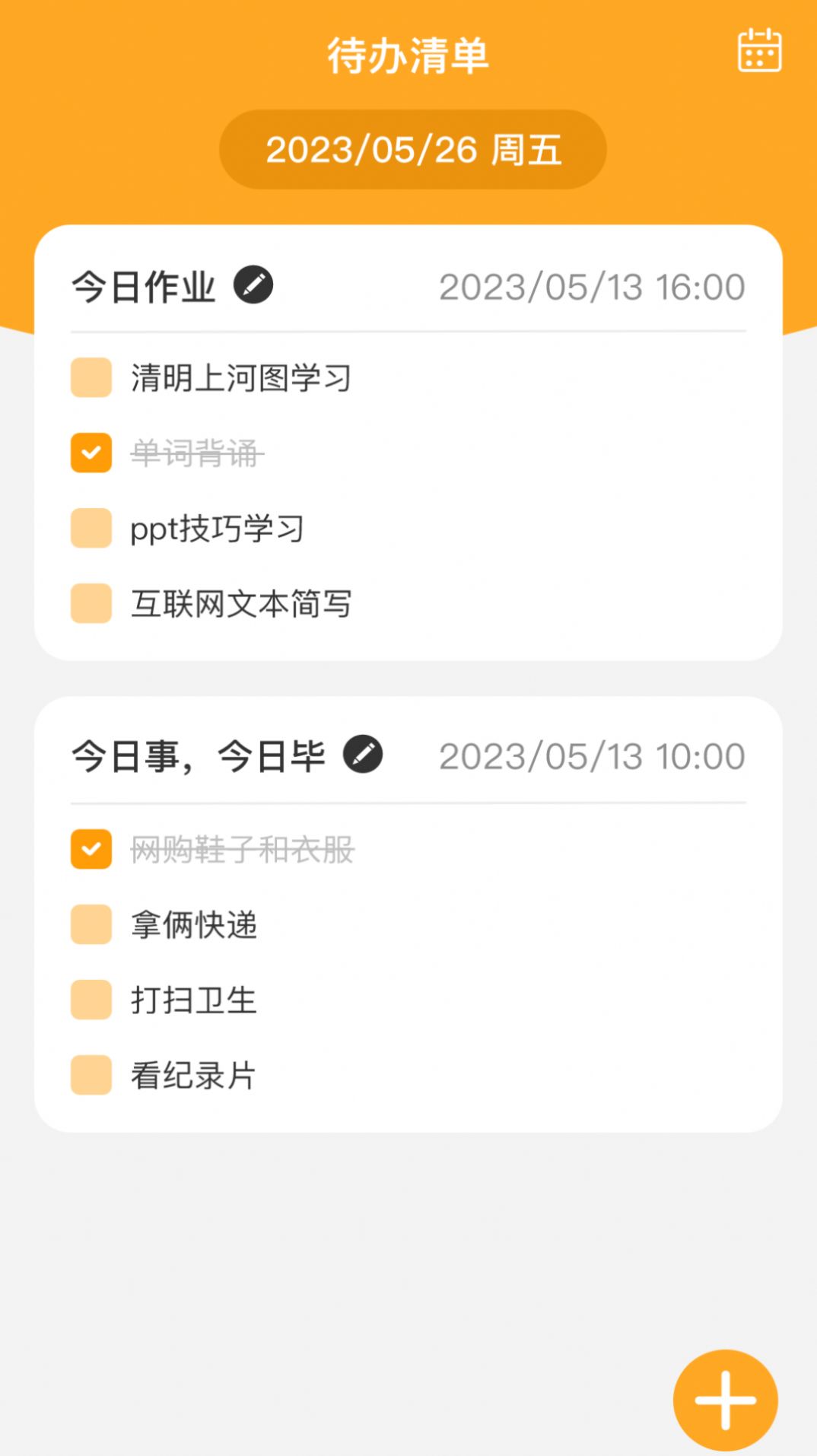This screenshot has width=817, height=1456.
Task: Click the timestamp 2023/05/13 10:00
Action: [x=592, y=755]
